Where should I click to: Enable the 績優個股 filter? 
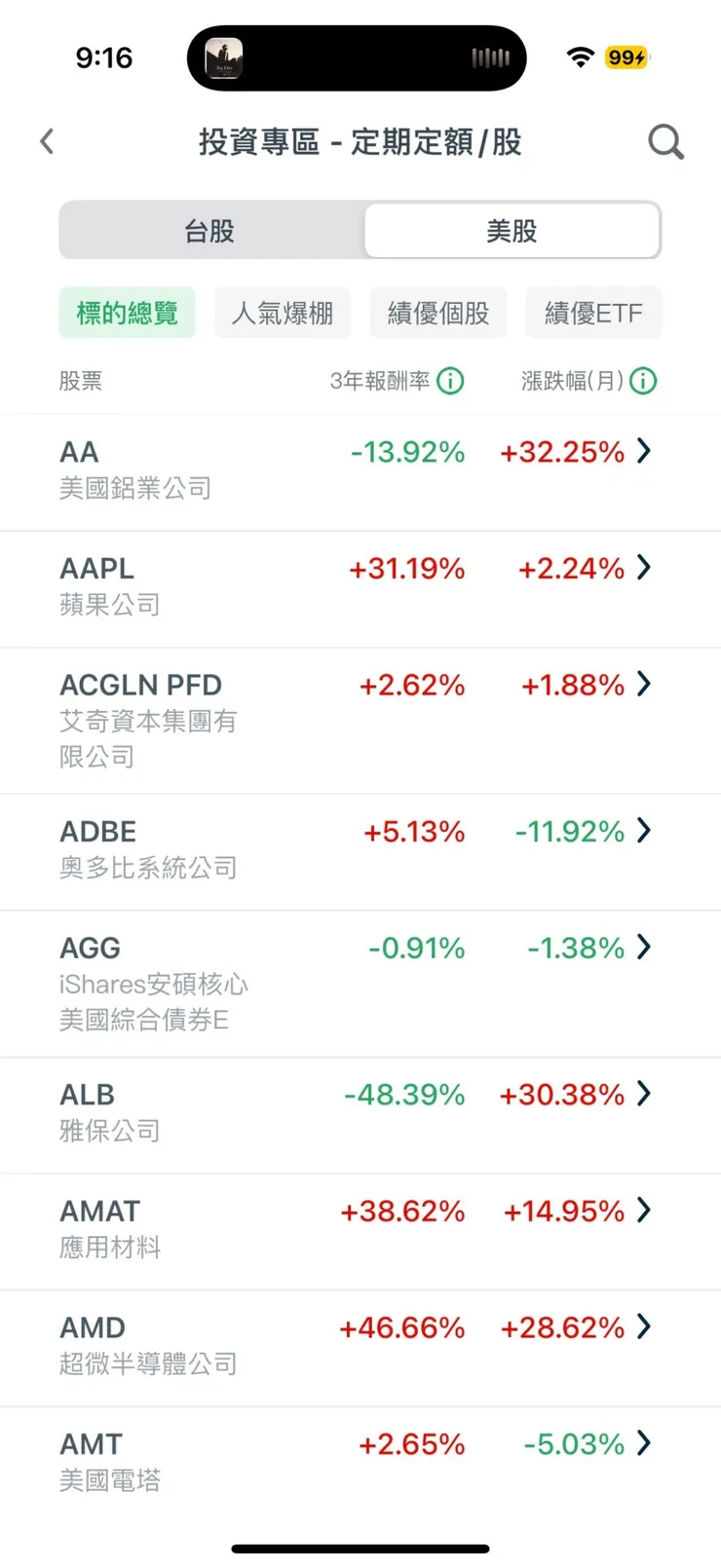437,313
